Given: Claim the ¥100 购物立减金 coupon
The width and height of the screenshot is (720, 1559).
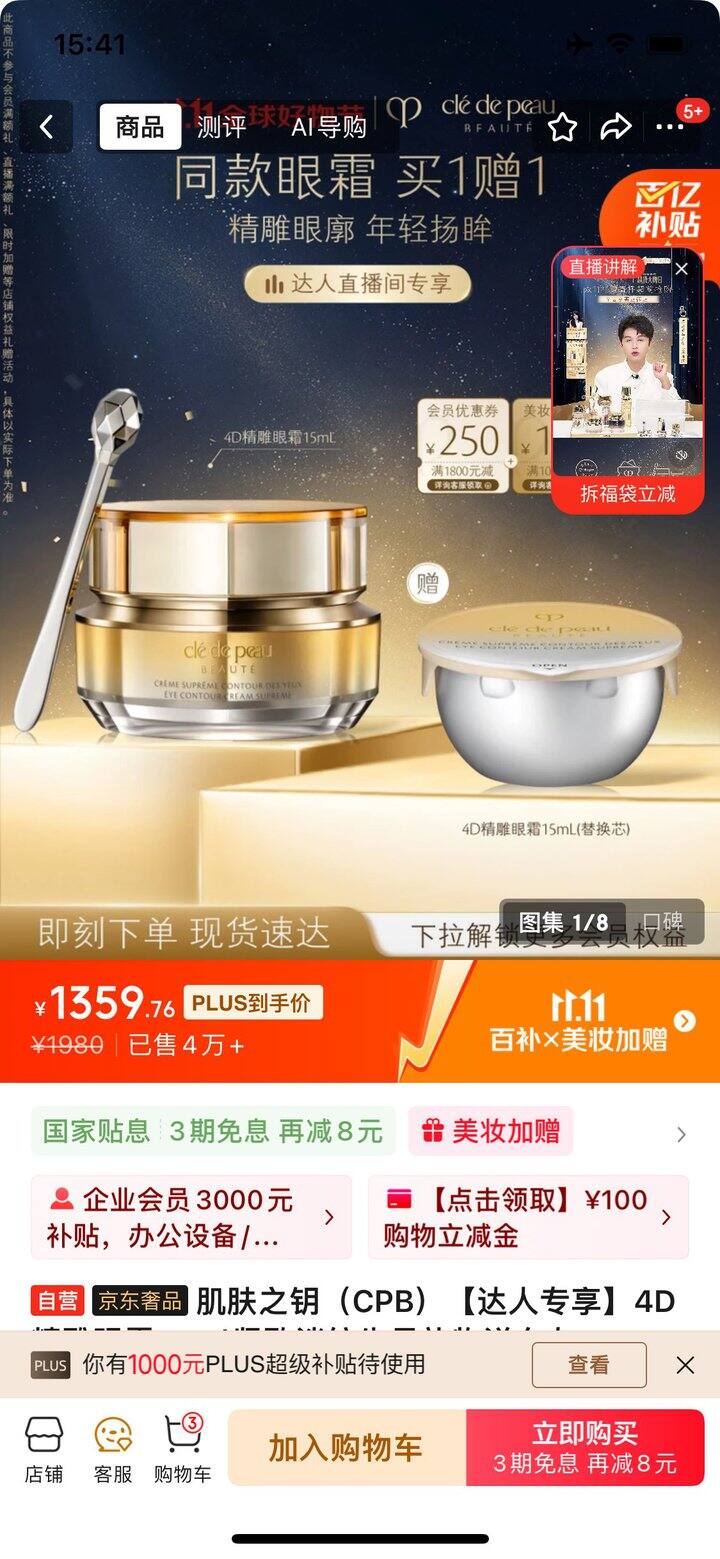Looking at the screenshot, I should click(528, 1217).
